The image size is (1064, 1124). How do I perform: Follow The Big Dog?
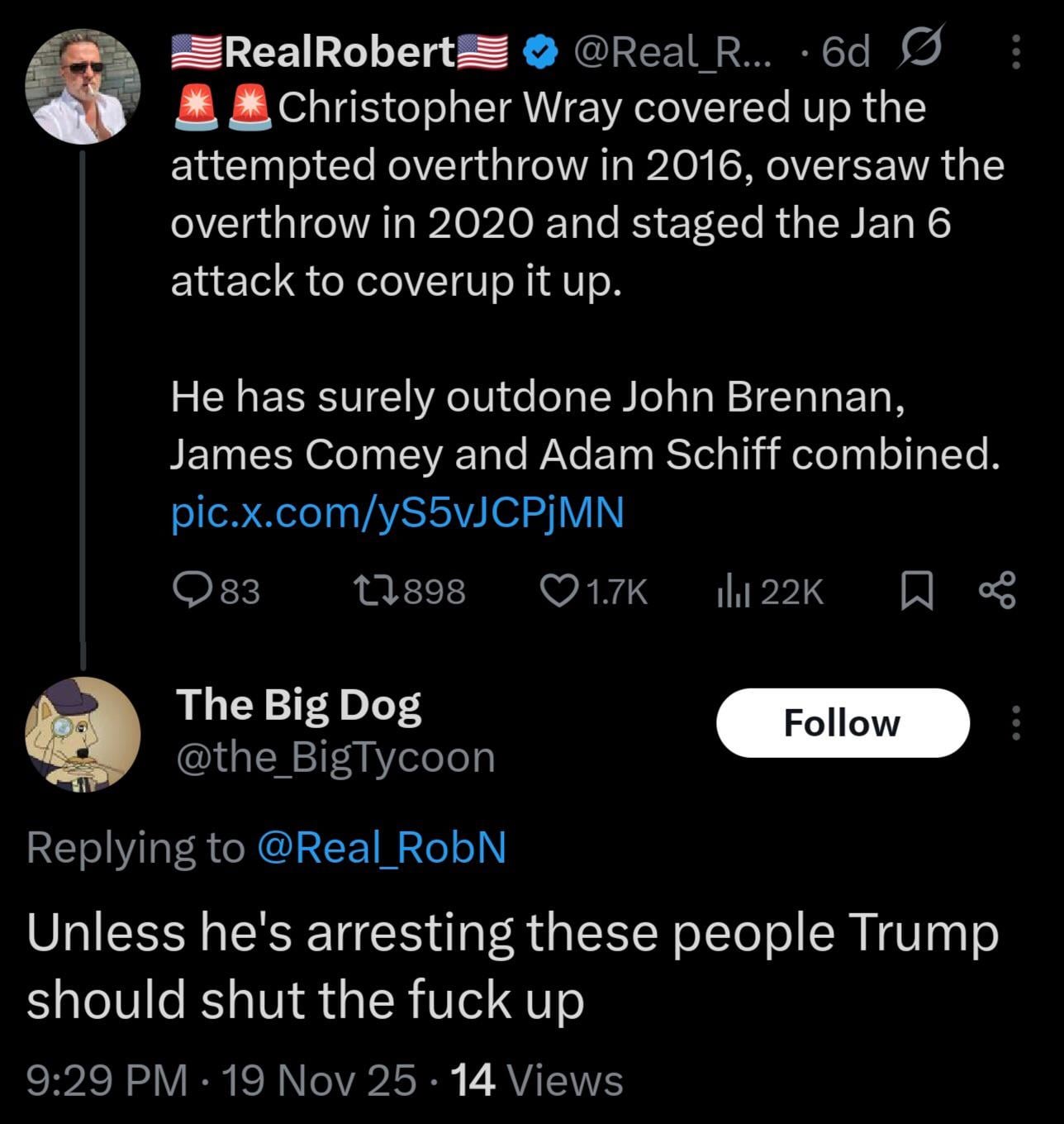coord(842,723)
